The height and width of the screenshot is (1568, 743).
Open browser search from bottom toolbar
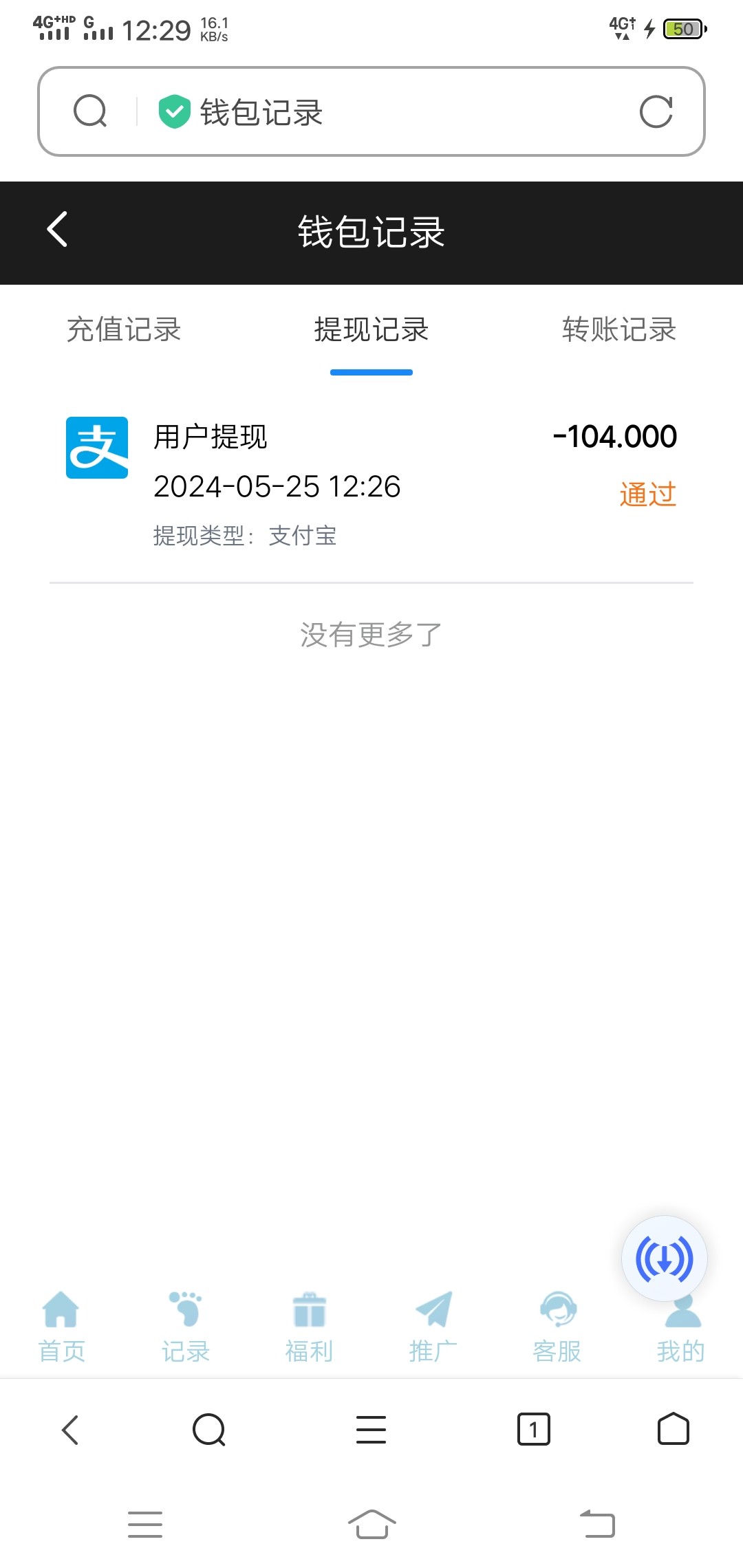pyautogui.click(x=209, y=1430)
